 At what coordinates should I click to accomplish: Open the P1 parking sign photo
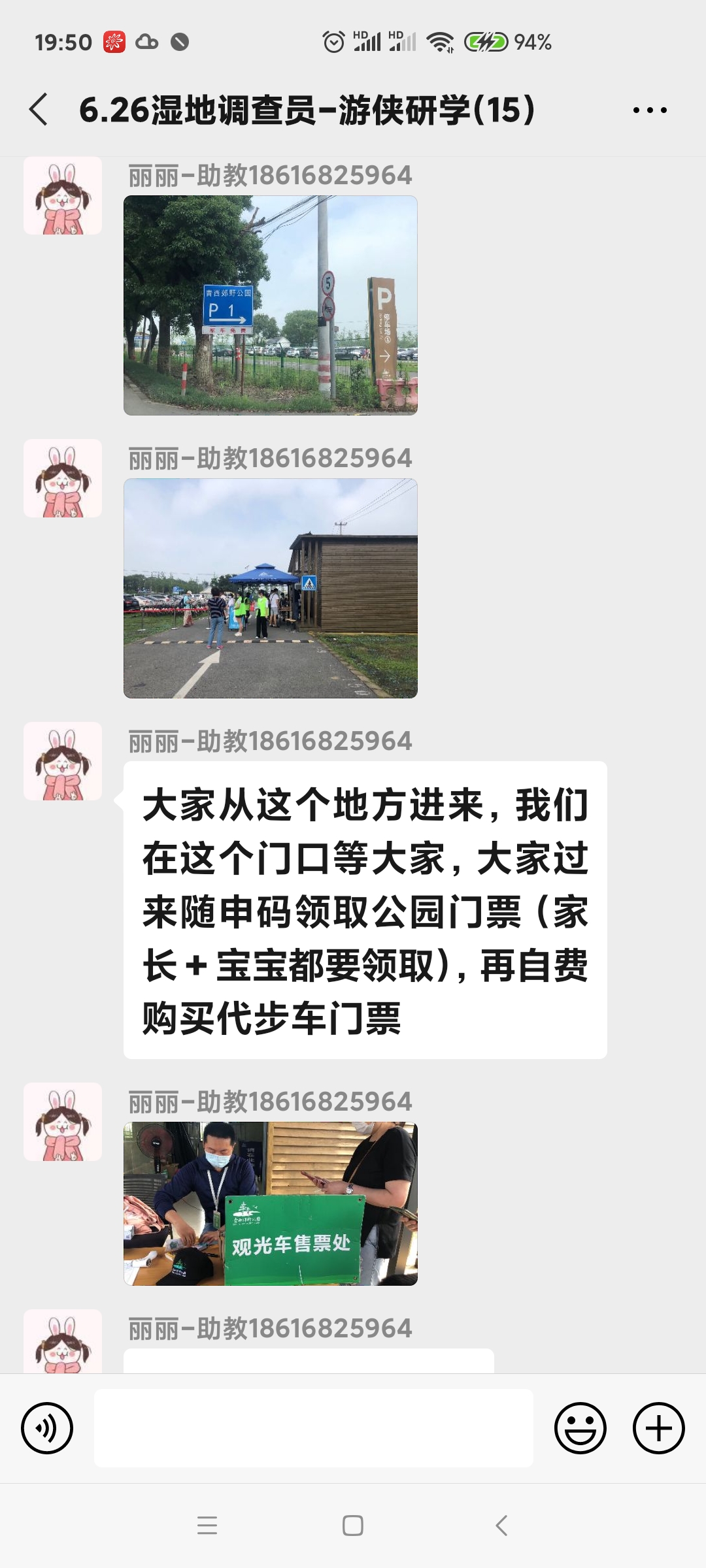(271, 305)
